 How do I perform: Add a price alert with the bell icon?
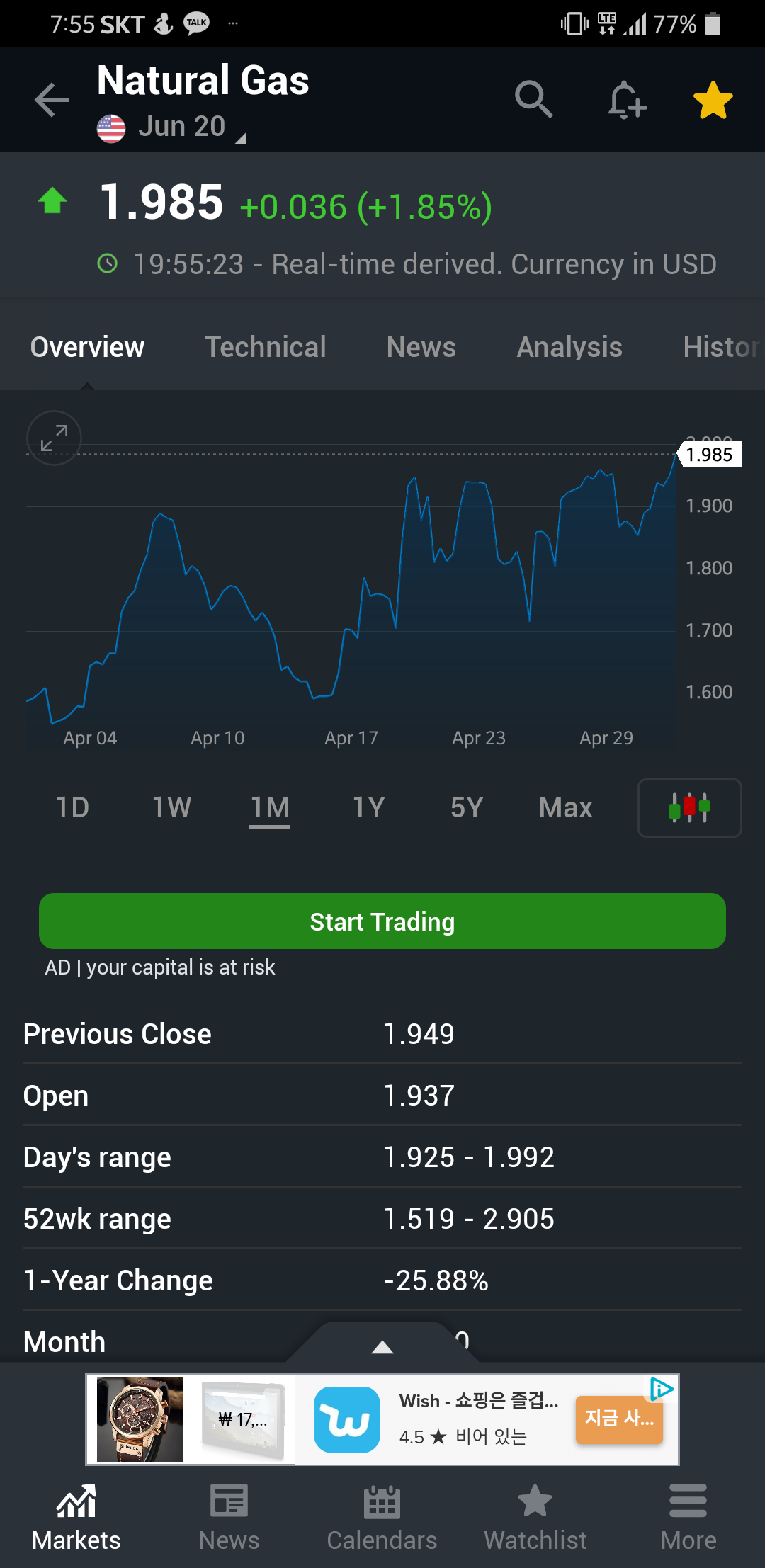coord(626,99)
